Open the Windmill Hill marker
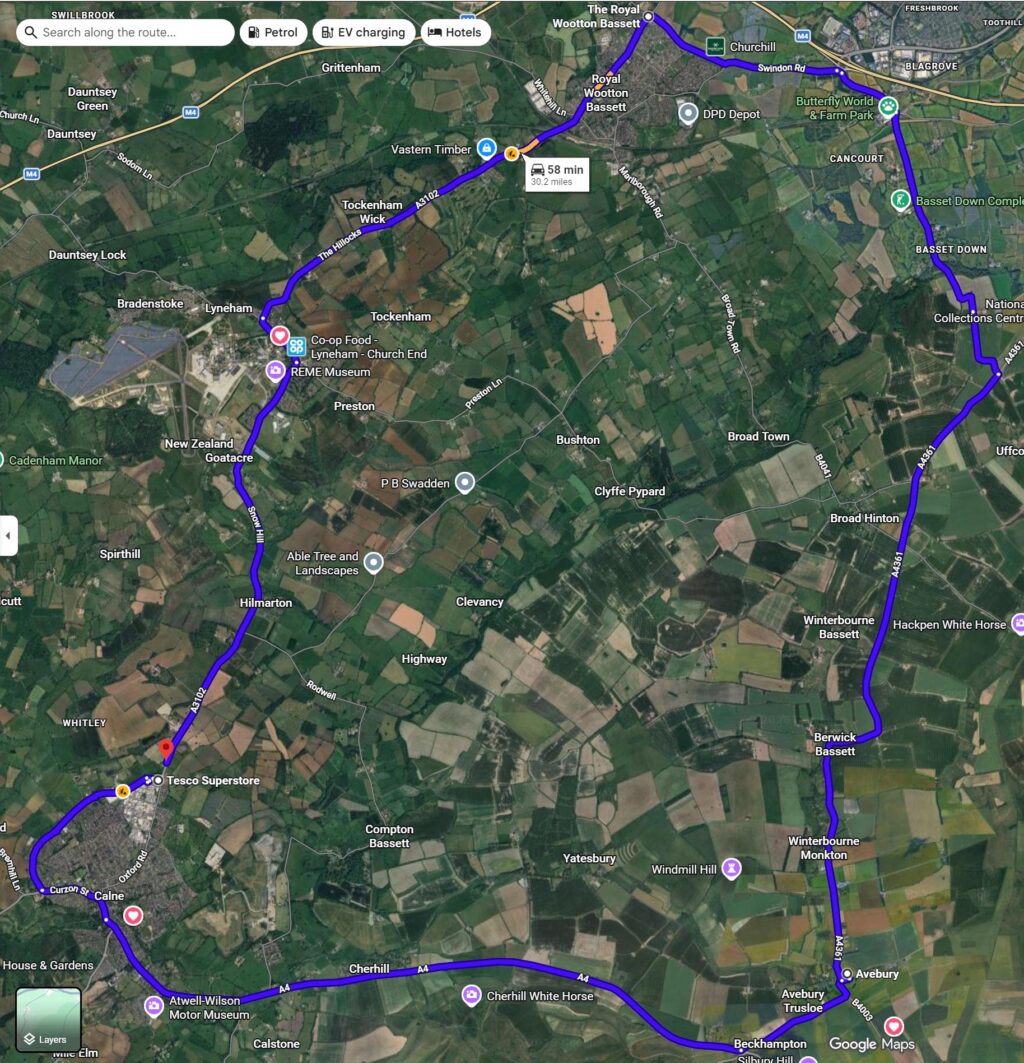1024x1063 pixels. 732,868
